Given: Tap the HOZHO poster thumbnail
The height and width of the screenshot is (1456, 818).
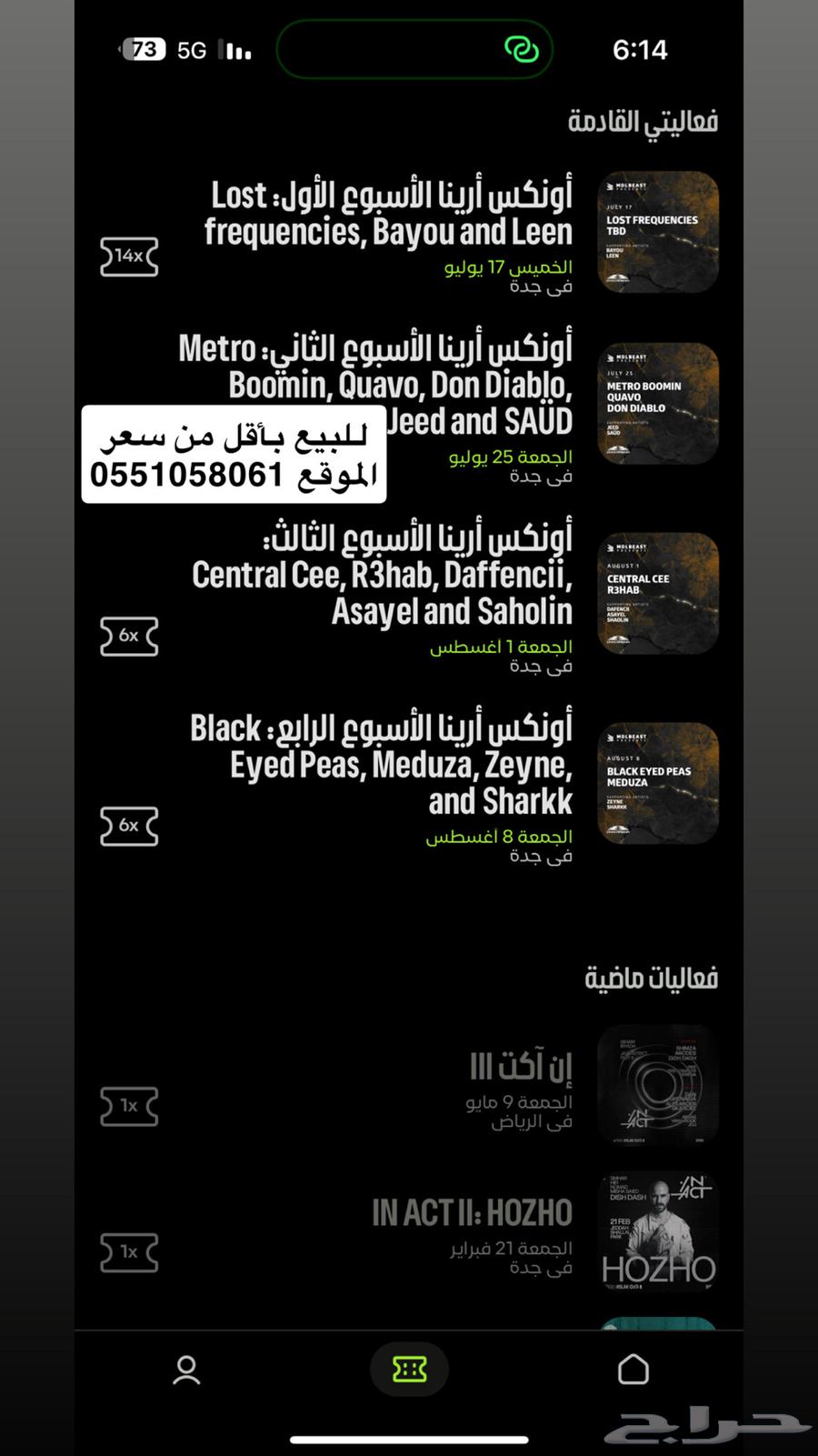Looking at the screenshot, I should (x=658, y=1231).
